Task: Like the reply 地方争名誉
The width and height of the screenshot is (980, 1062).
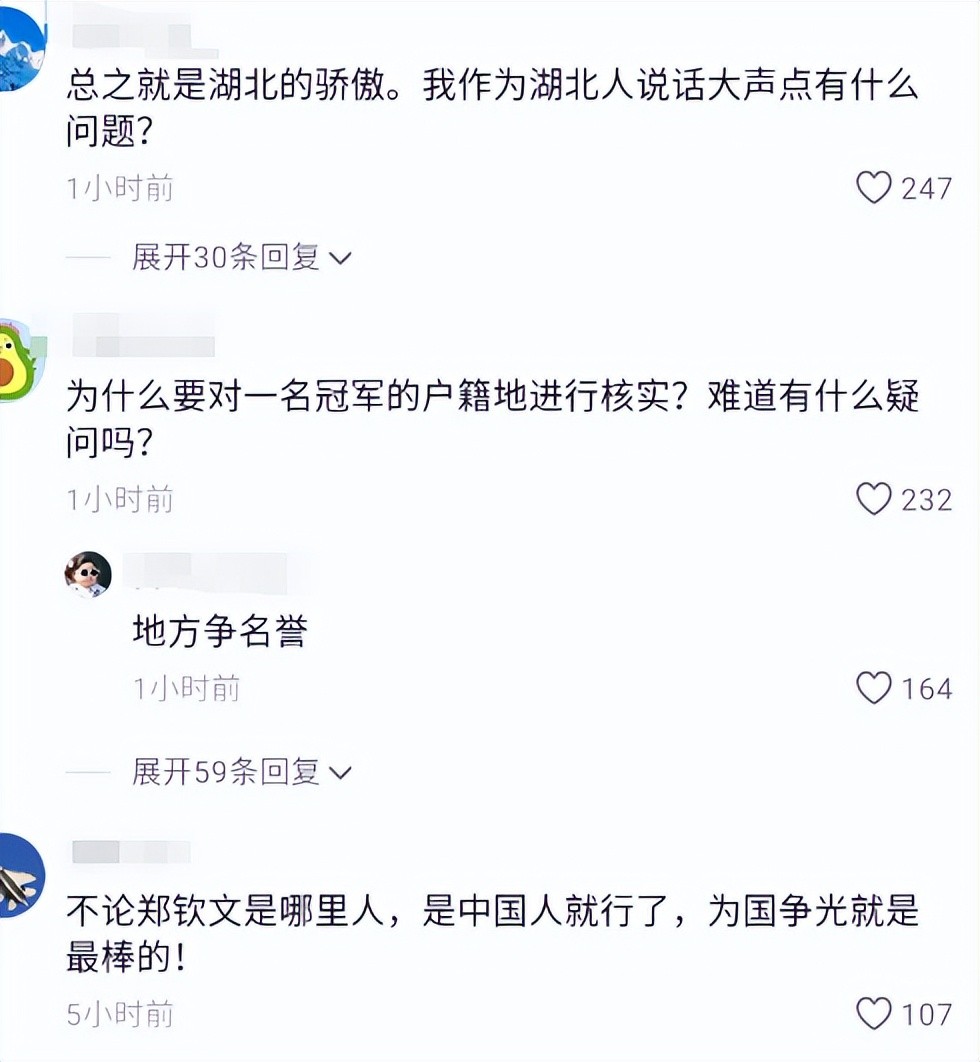Action: pos(874,688)
